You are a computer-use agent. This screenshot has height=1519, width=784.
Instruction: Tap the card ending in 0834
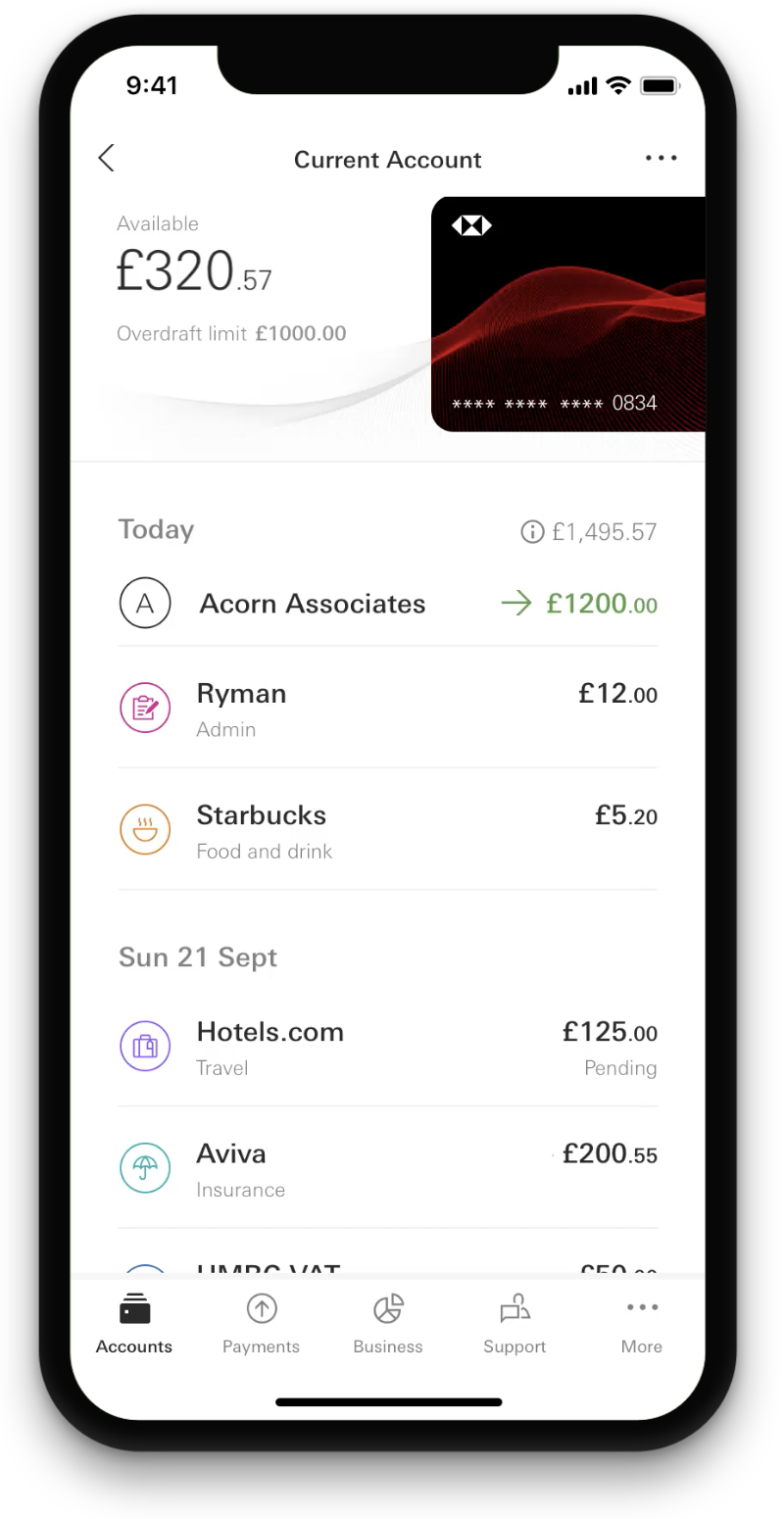(568, 314)
